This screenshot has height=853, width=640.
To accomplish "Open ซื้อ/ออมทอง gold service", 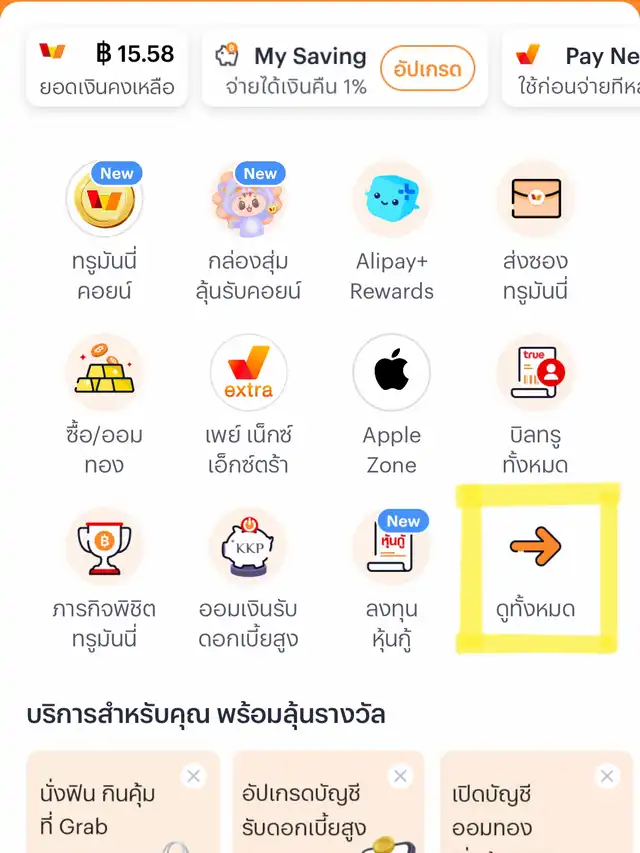I will pyautogui.click(x=104, y=405).
